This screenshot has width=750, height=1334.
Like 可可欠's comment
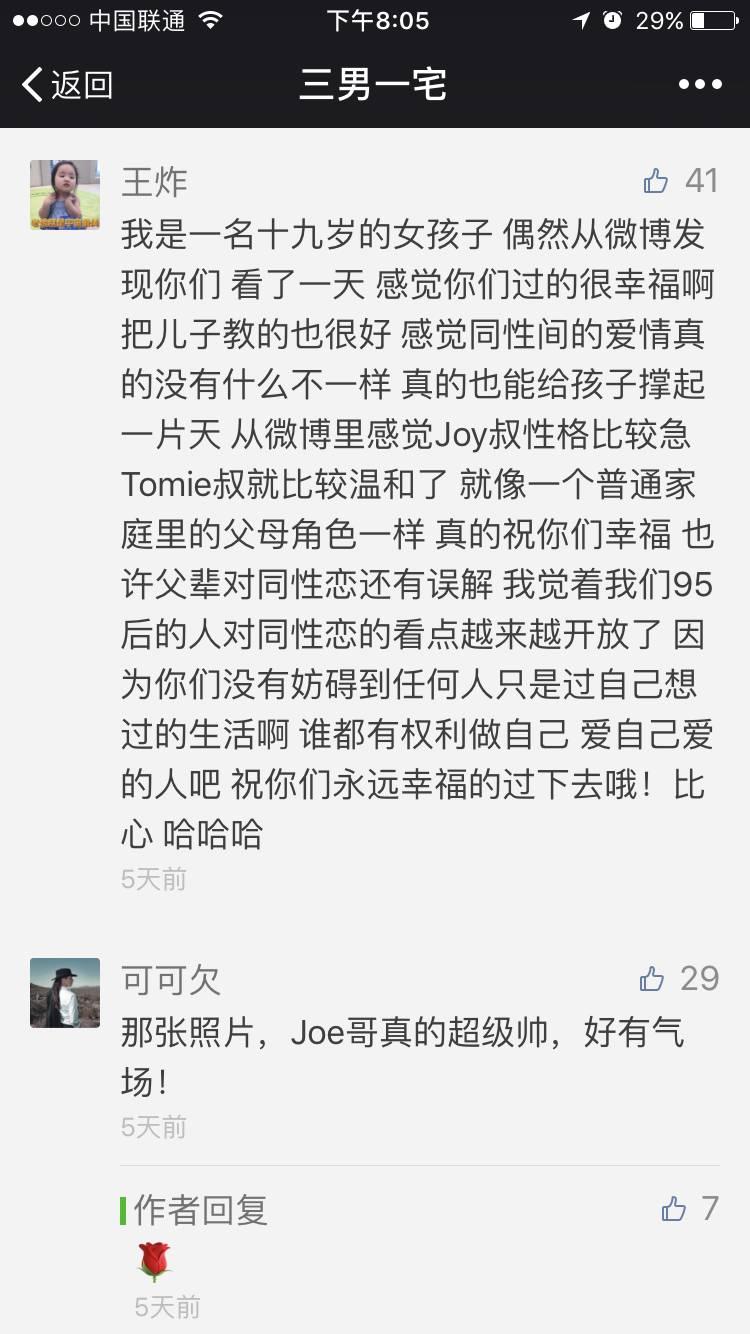click(x=653, y=979)
